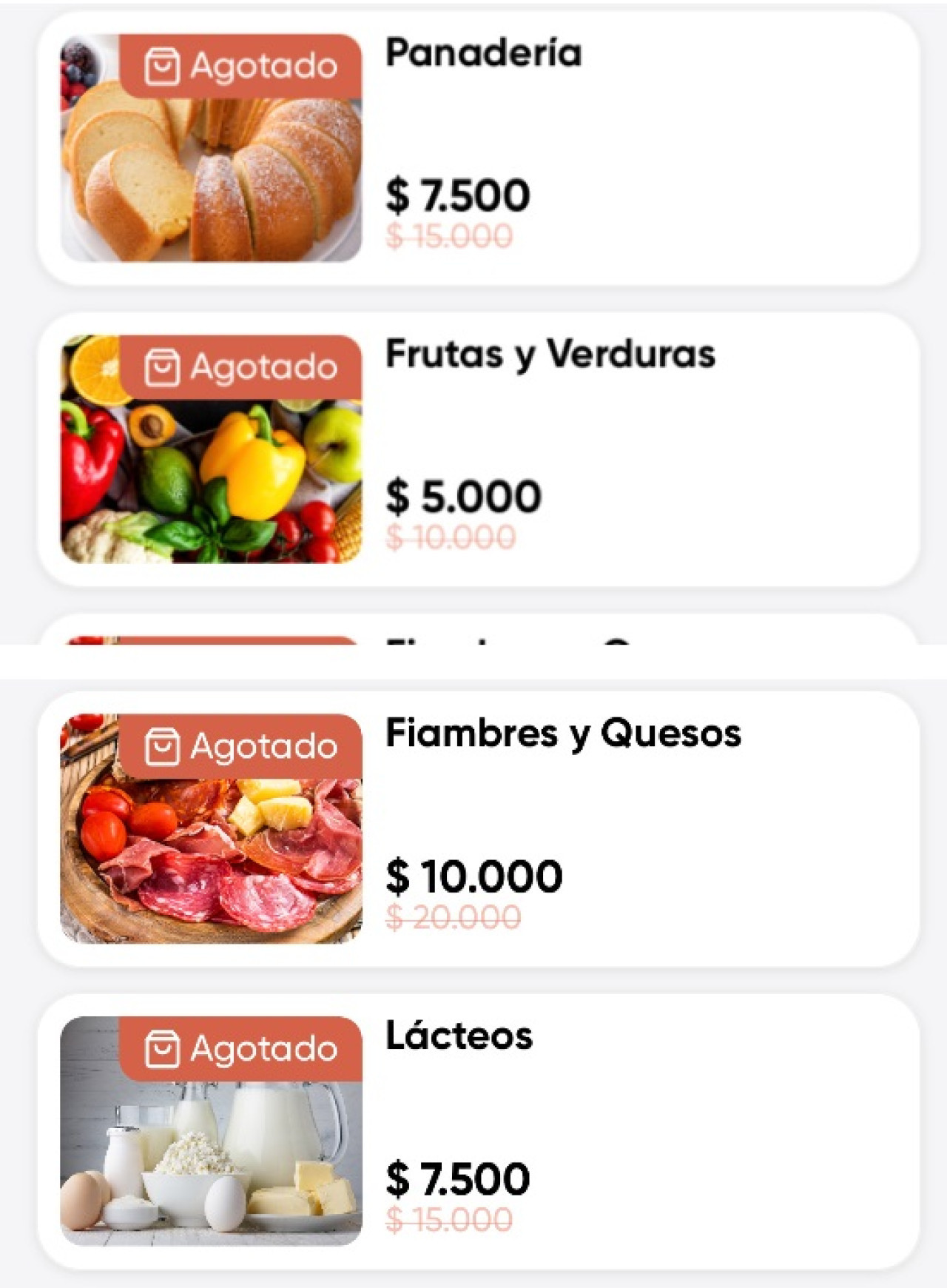Click the Agotado label on Lácteos card
This screenshot has width=947, height=1288.
pos(237,1047)
